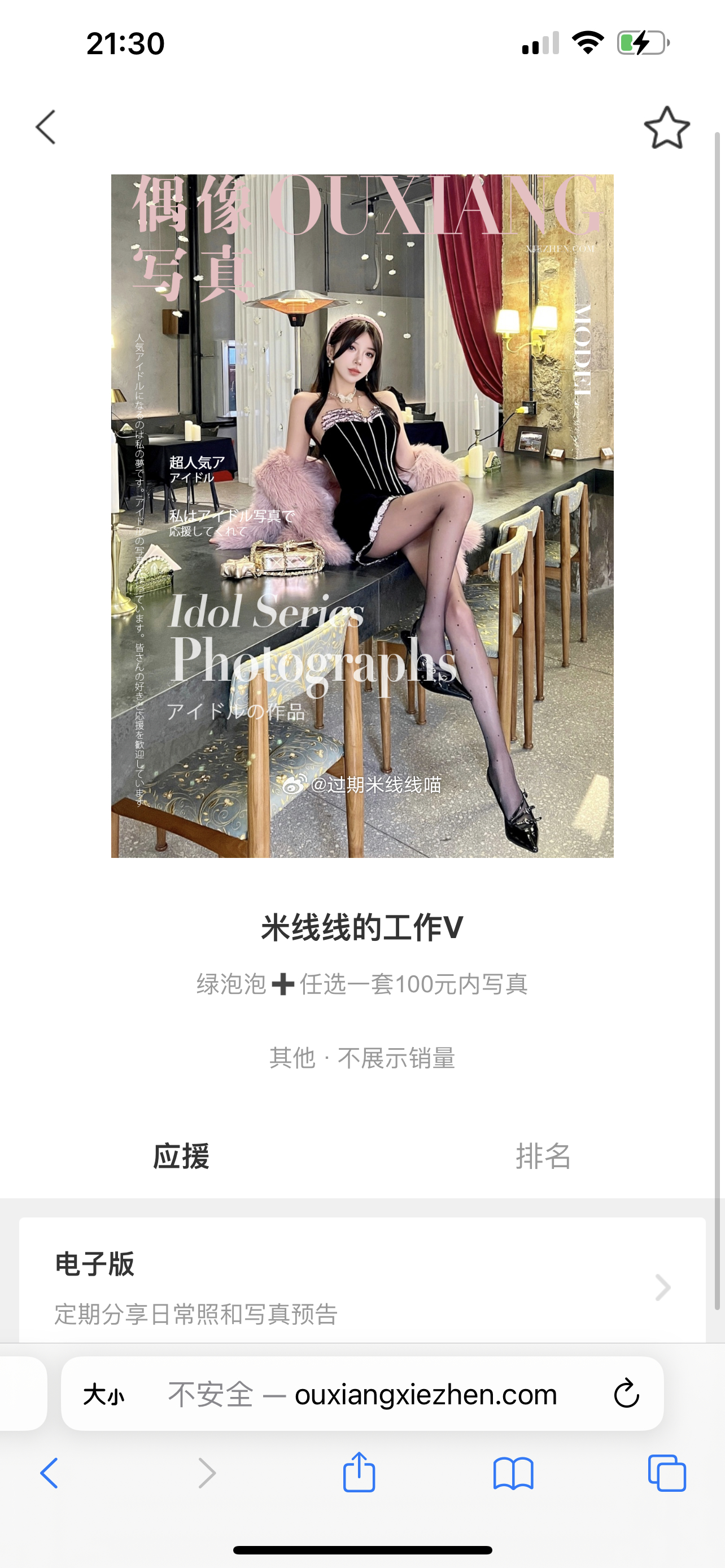Share this page from Safari's toolbar

pos(359,1473)
